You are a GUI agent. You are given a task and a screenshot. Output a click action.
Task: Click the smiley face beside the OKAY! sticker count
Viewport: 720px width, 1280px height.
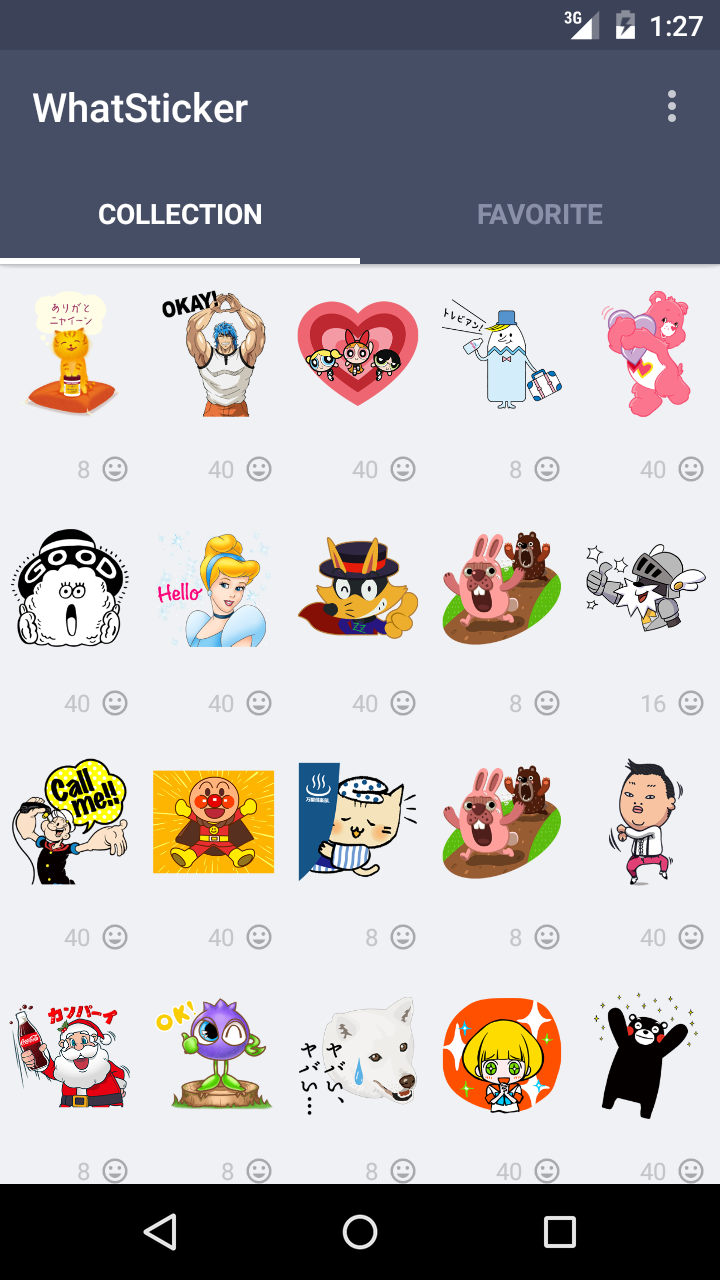(258, 469)
